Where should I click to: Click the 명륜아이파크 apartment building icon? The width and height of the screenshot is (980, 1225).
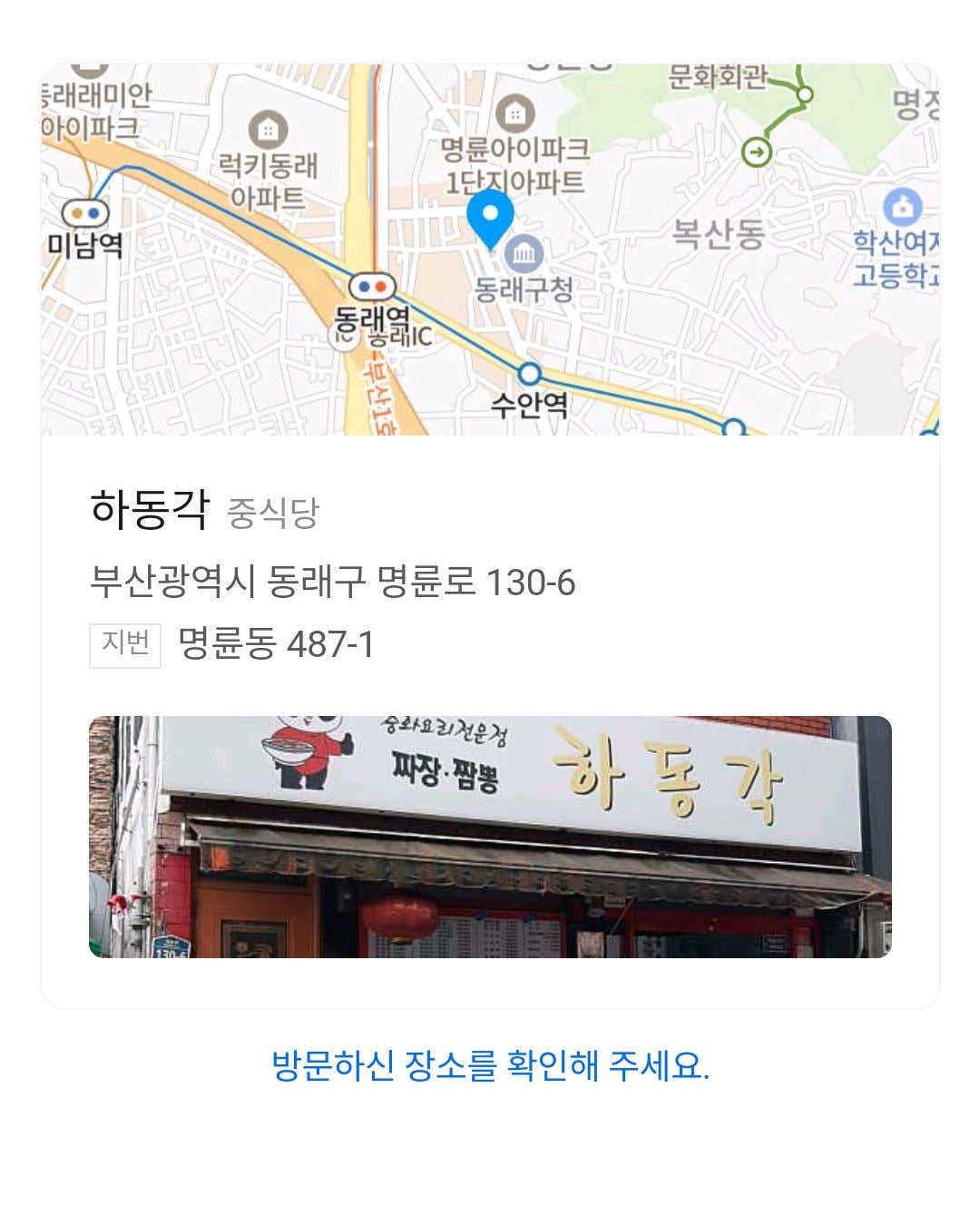tap(514, 113)
